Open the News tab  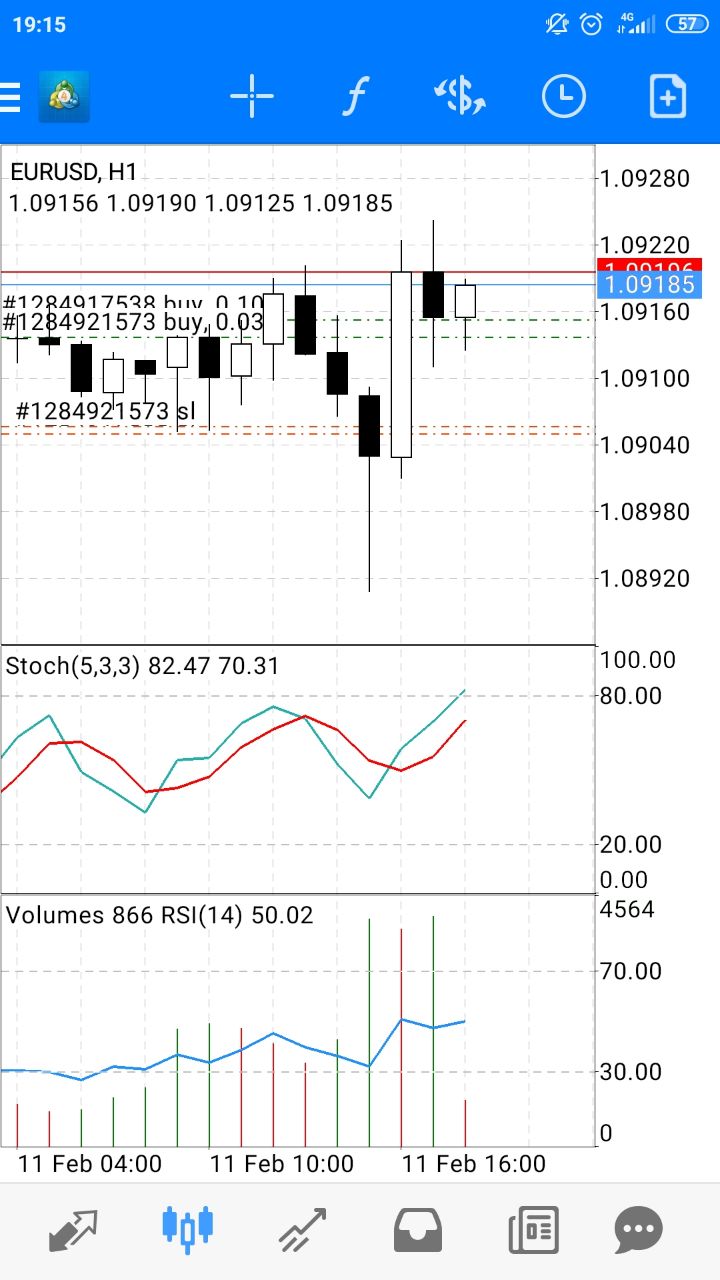point(533,1230)
